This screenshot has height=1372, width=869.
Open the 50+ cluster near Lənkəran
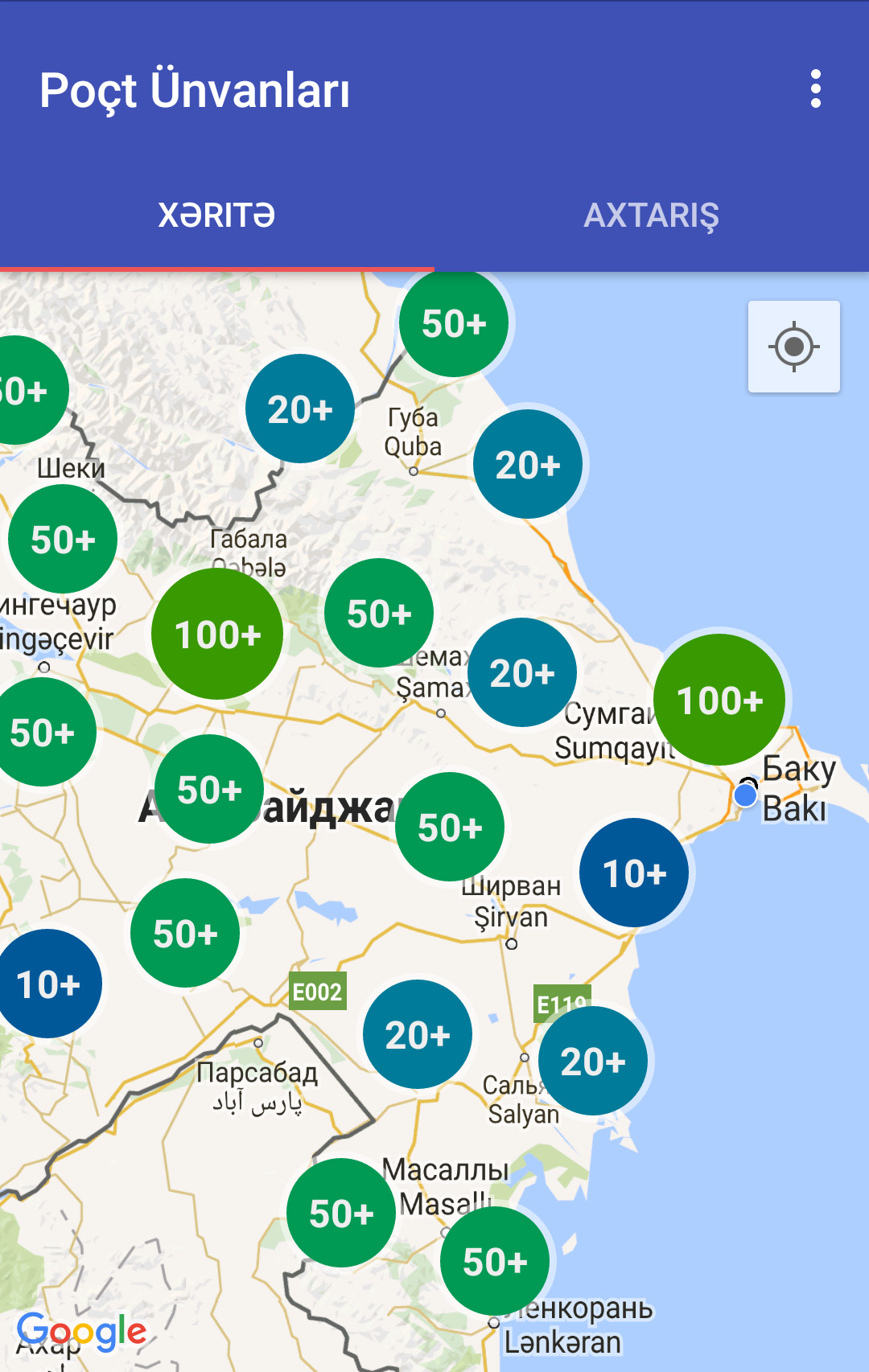tap(495, 1262)
